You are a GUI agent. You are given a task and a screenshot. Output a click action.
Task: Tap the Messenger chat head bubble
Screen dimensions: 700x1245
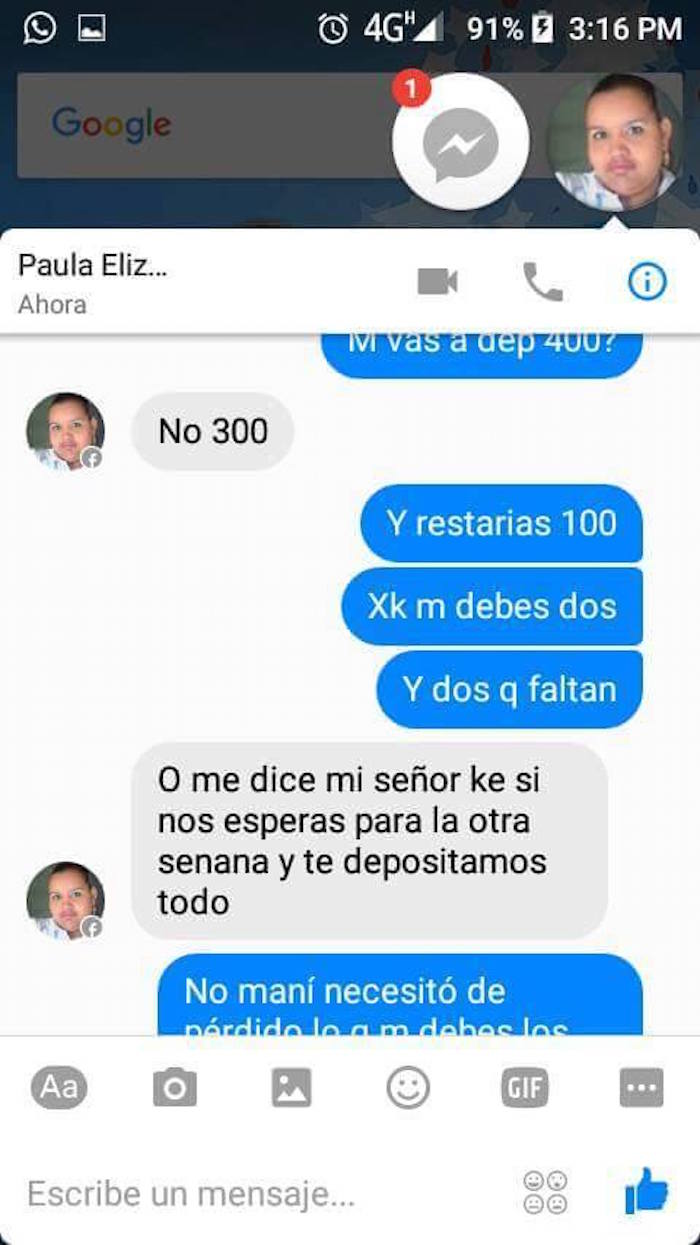click(x=460, y=143)
